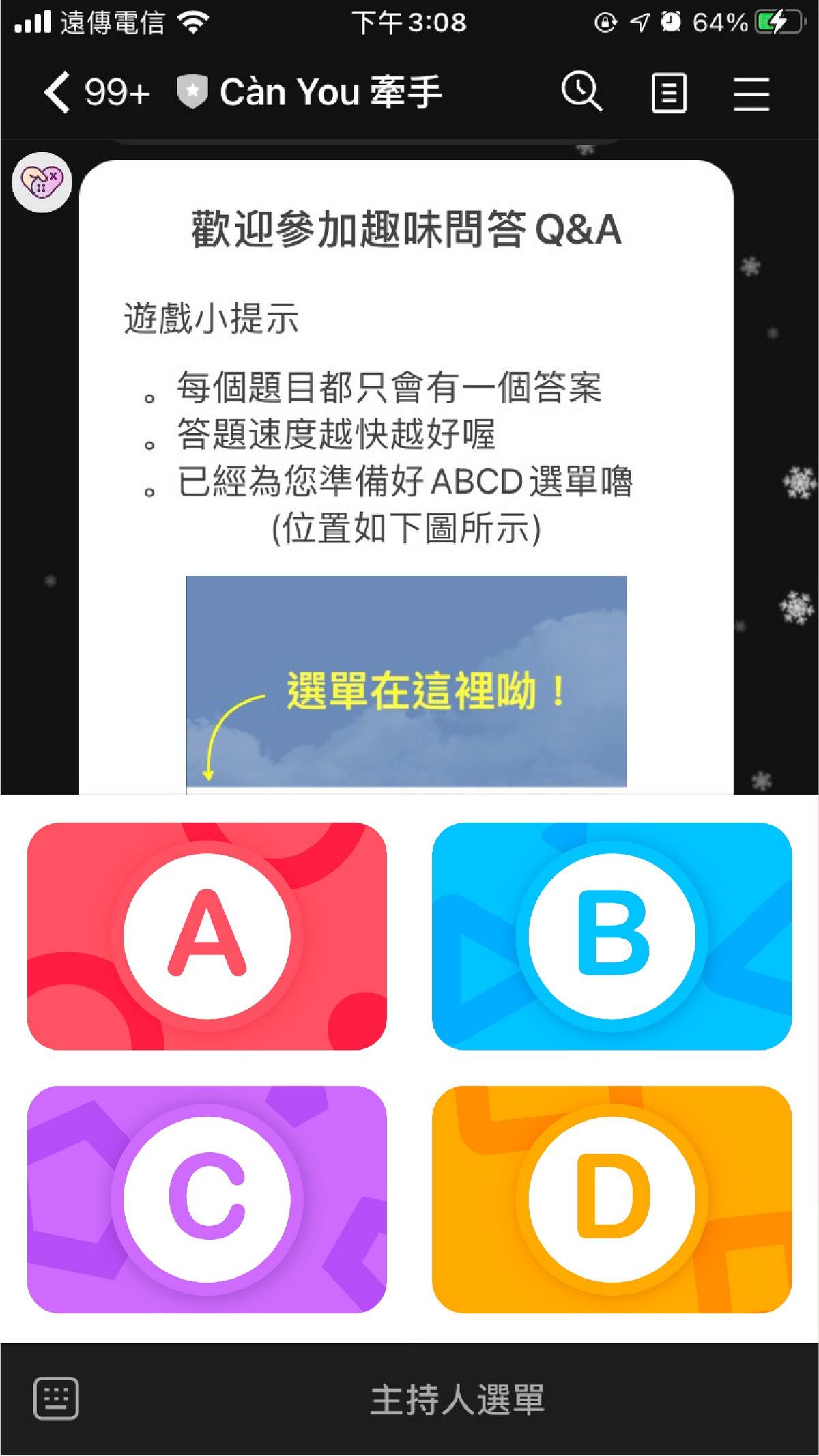Open the notes icon in header
Screen dimensions: 819x1456
pos(668,92)
